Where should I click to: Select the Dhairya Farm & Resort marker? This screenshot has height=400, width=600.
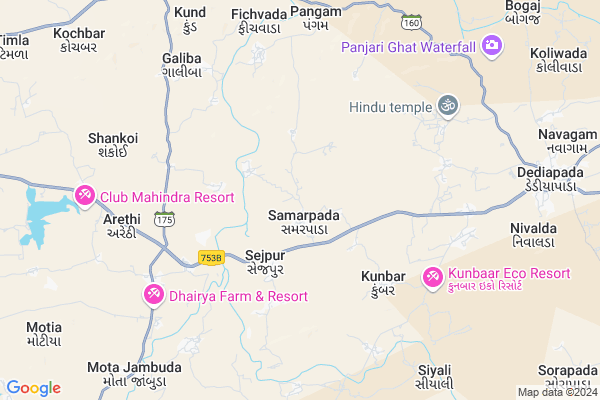tap(153, 294)
